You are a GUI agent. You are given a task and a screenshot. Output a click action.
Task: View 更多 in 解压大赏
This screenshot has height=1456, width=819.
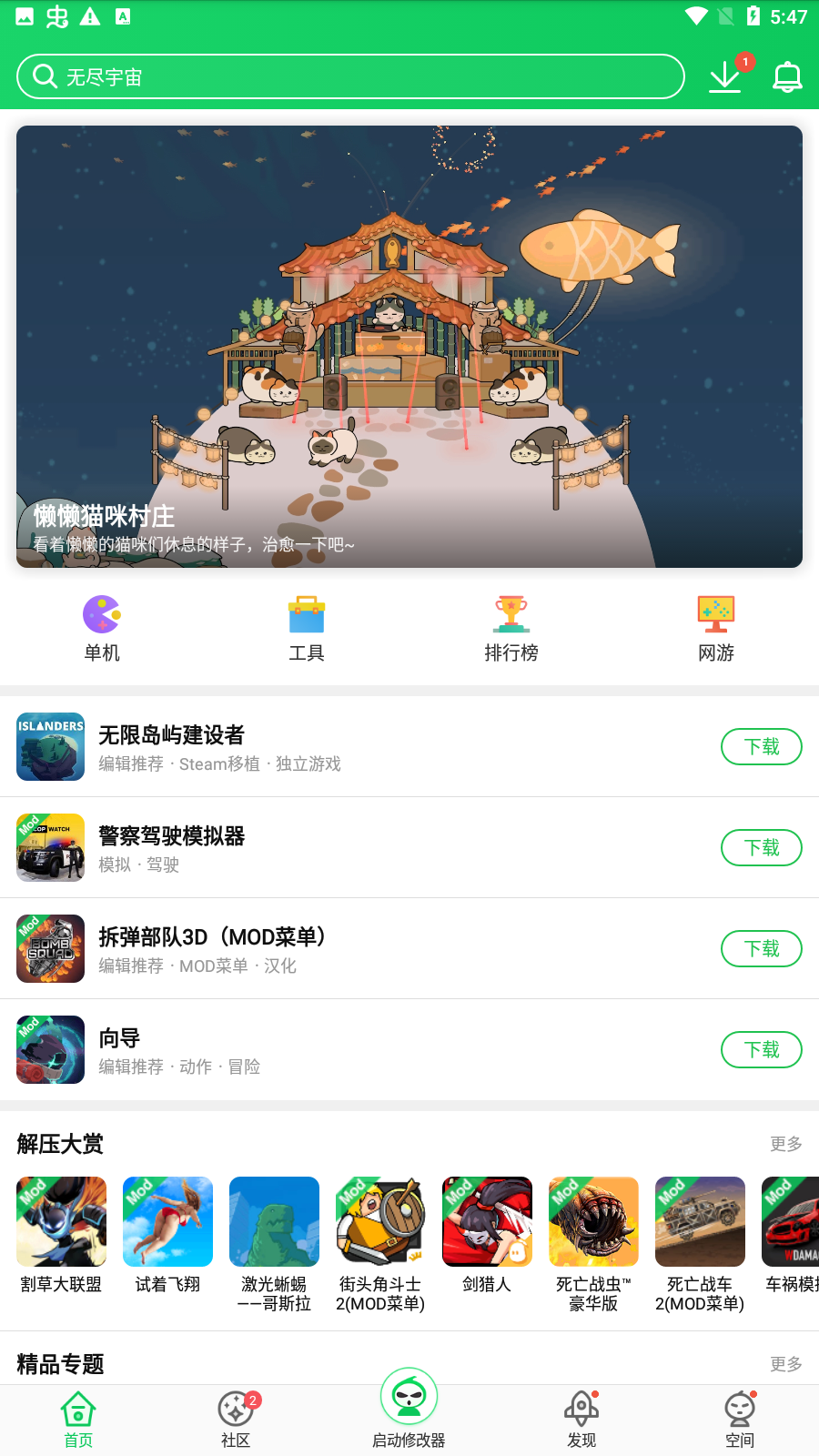coord(785,1144)
